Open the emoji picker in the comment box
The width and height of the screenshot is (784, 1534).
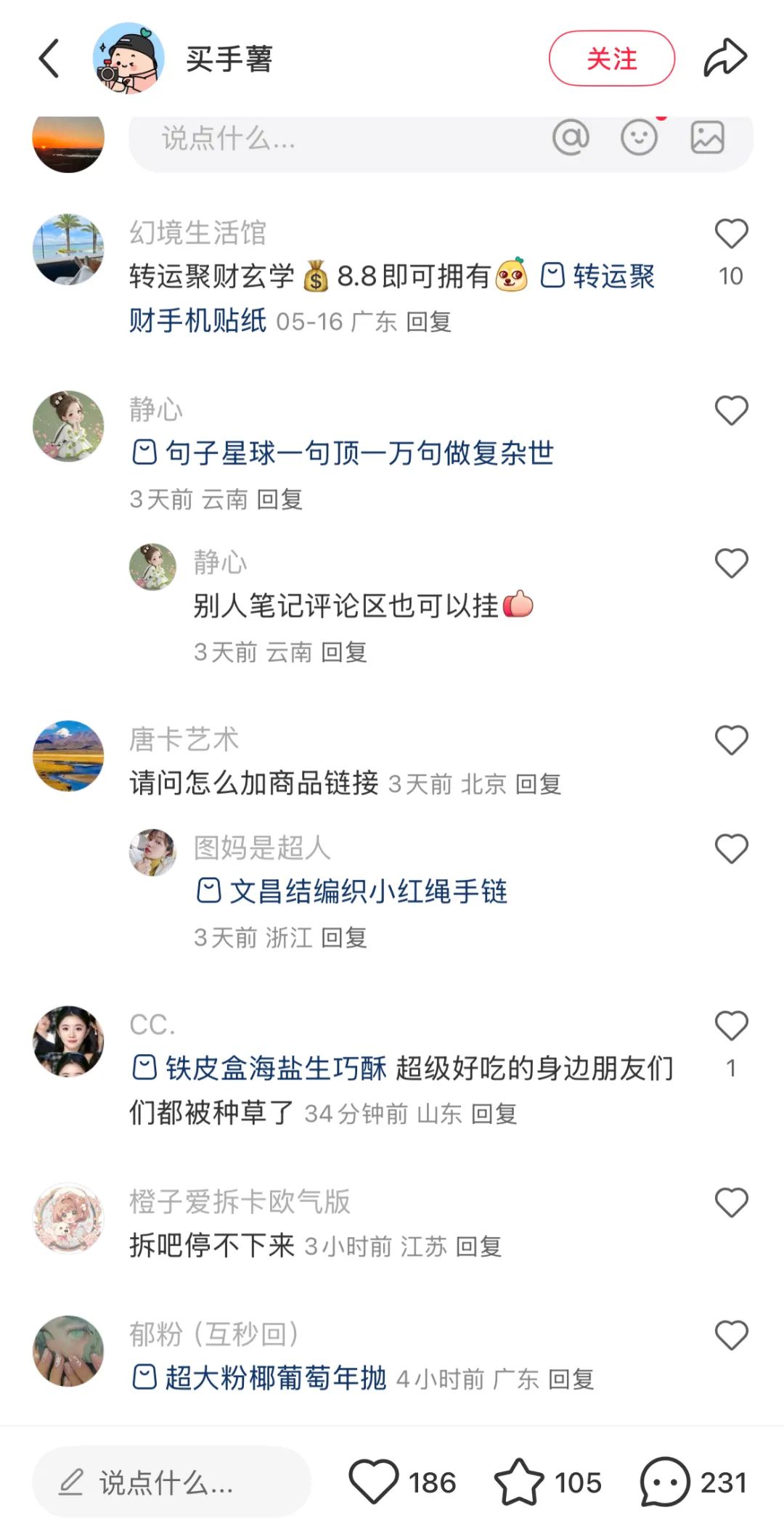[x=639, y=137]
